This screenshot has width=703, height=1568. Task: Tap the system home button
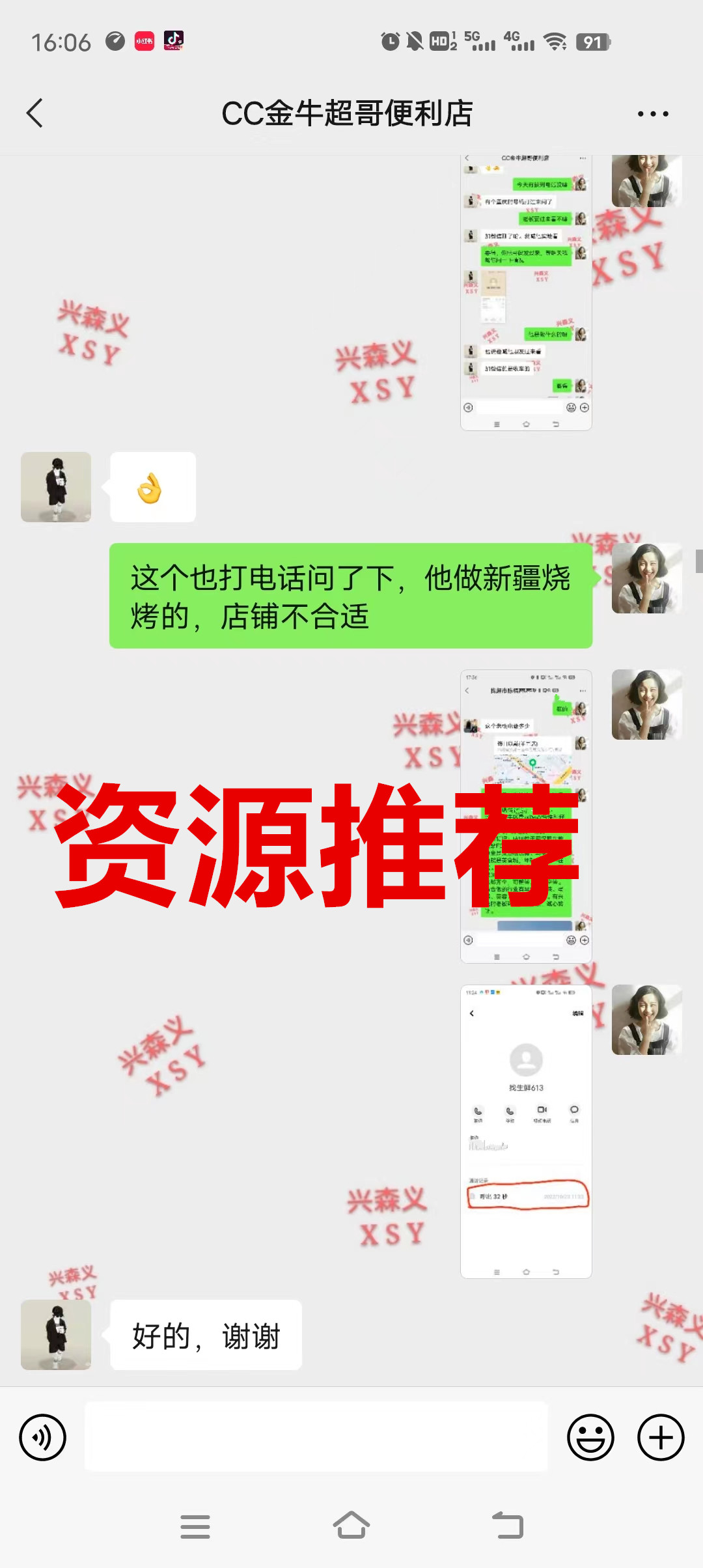click(351, 1526)
